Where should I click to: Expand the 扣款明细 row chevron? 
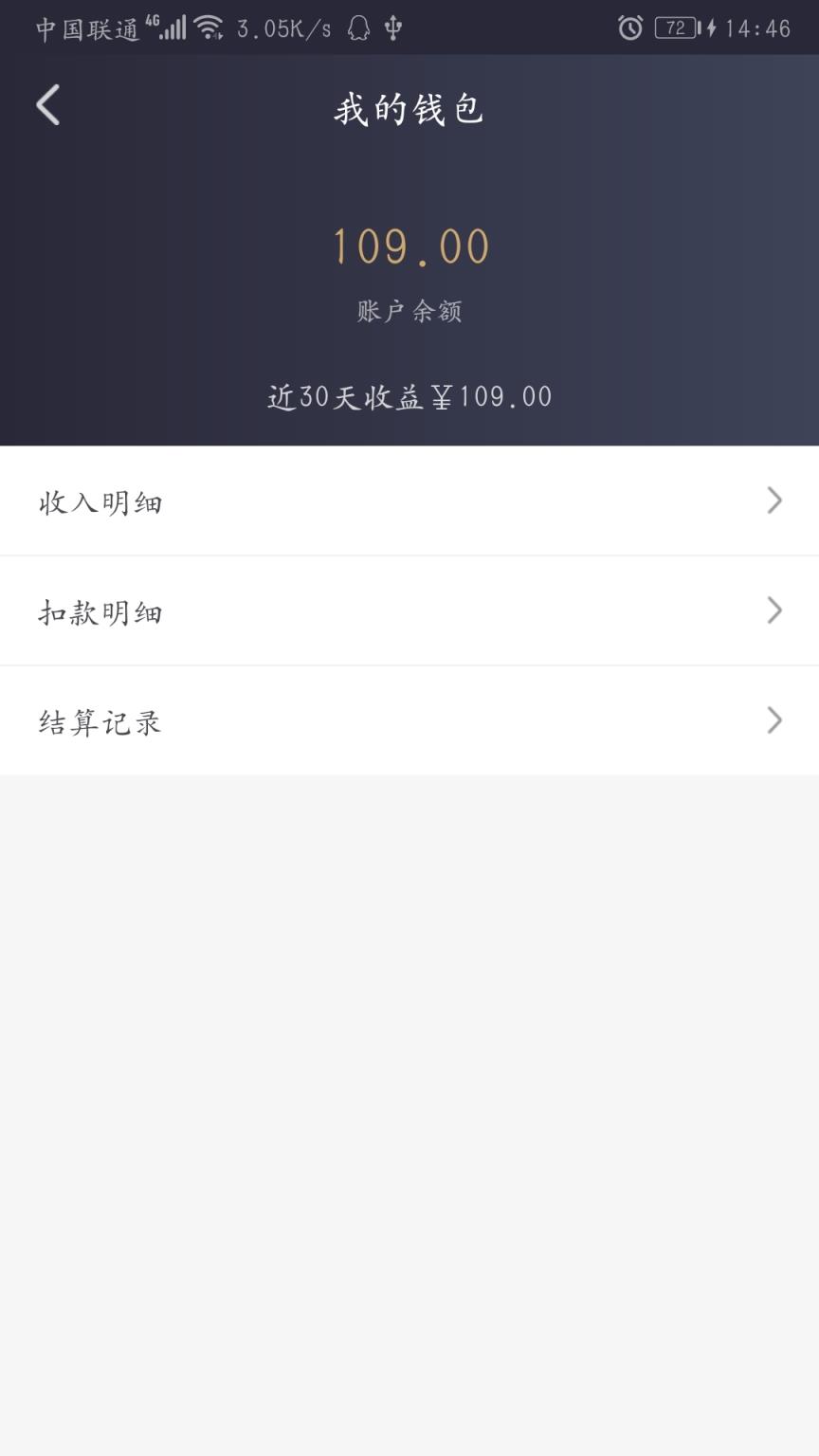tap(775, 610)
